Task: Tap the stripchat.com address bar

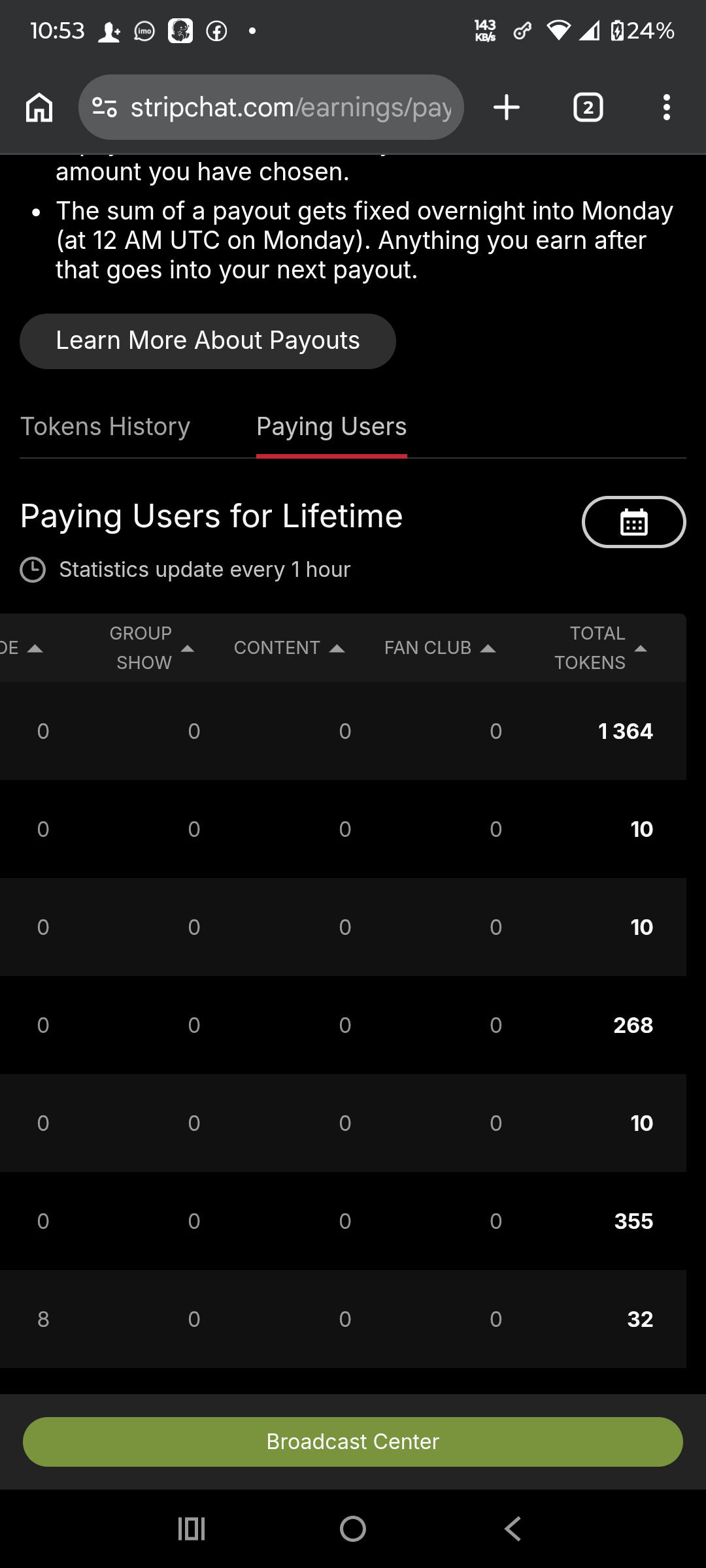Action: (271, 107)
